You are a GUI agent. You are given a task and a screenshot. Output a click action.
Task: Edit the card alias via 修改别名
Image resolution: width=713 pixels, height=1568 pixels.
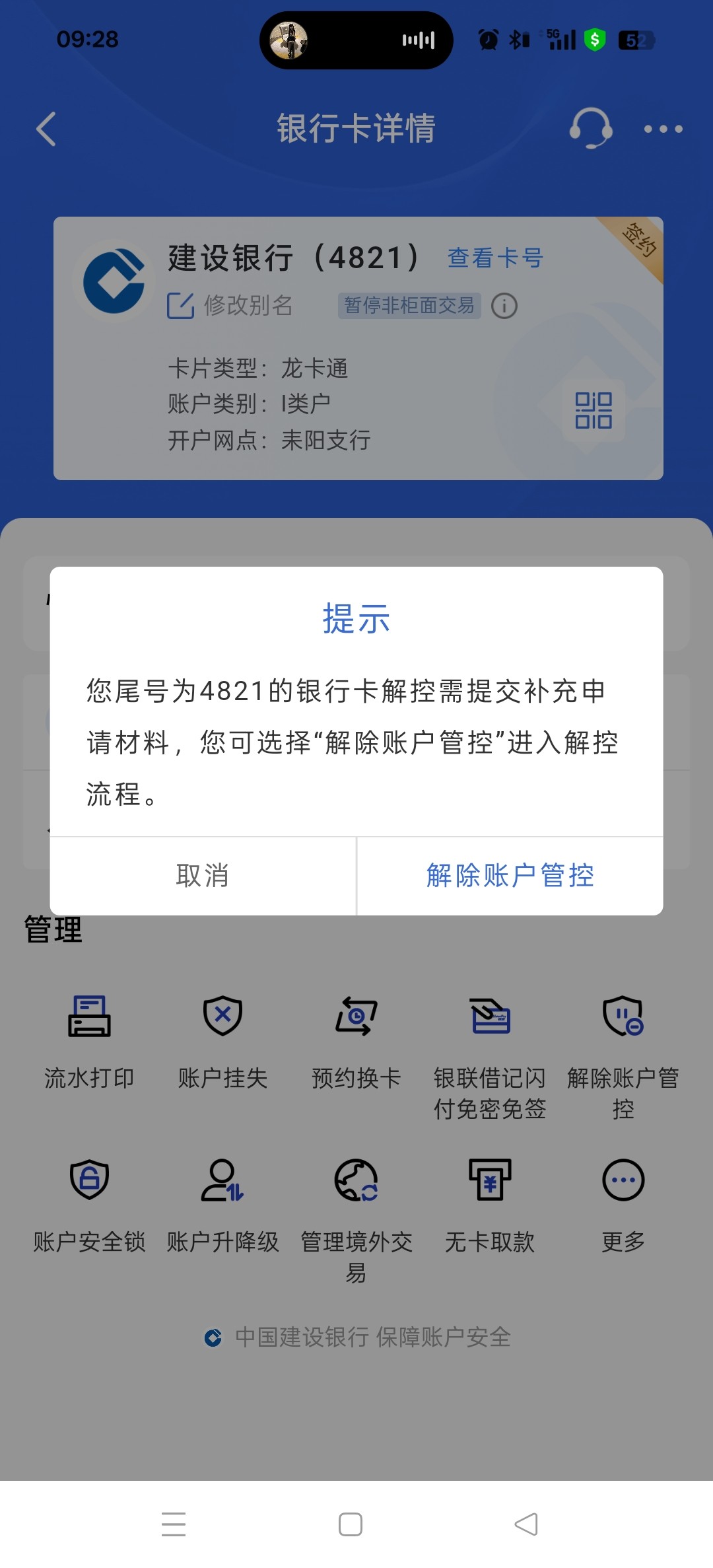[x=230, y=305]
